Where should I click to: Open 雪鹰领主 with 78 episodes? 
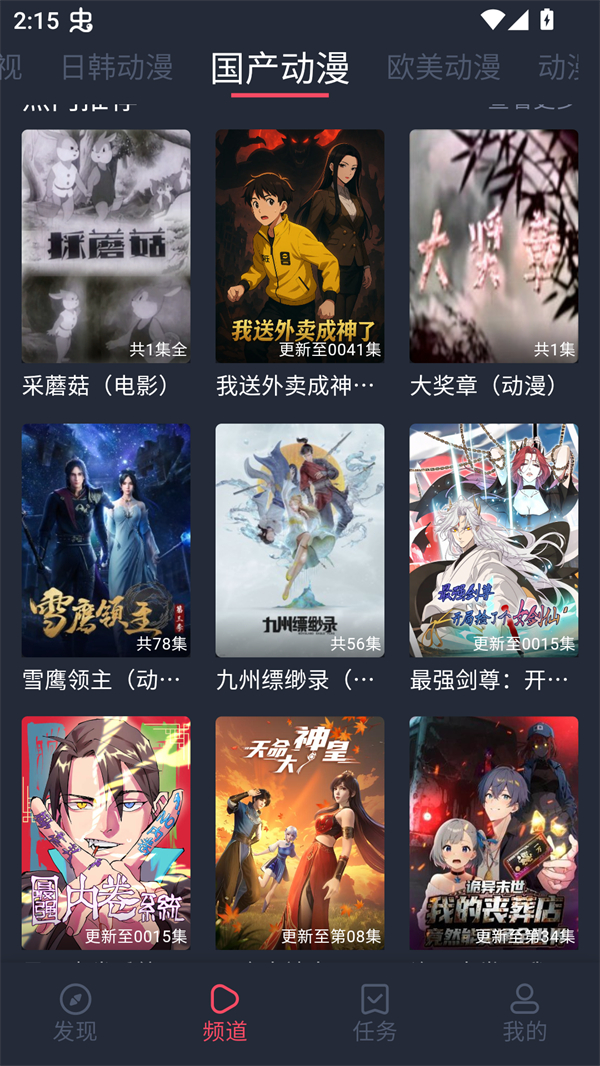(106, 540)
